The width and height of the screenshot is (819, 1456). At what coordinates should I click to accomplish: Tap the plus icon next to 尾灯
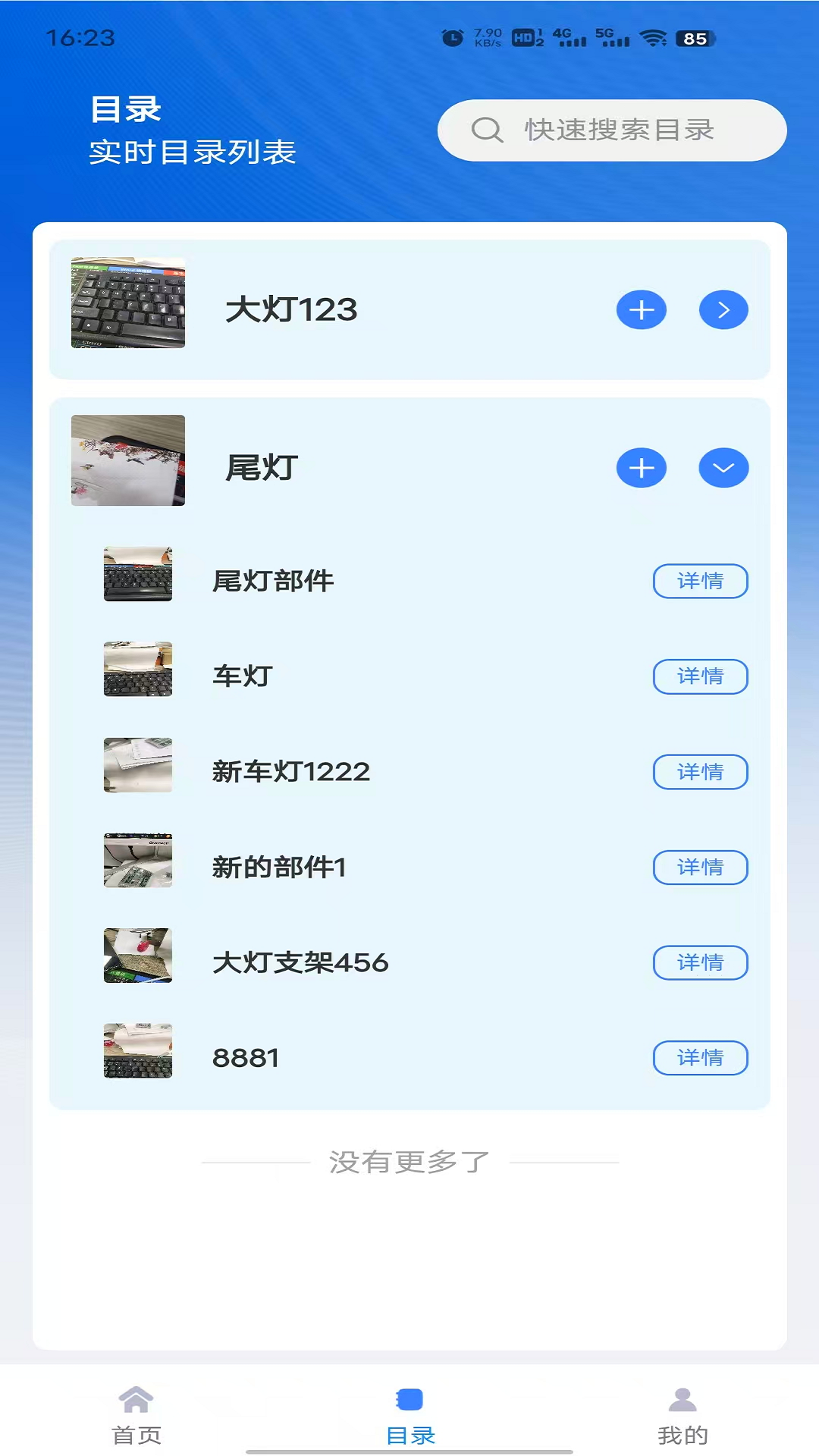click(641, 468)
